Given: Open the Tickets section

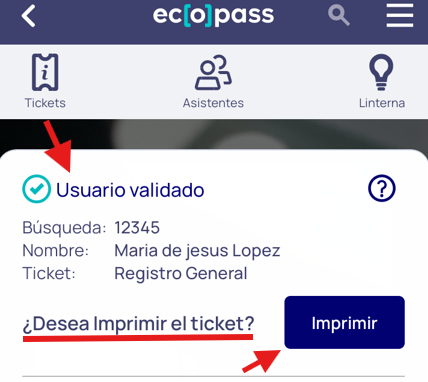Looking at the screenshot, I should (45, 81).
